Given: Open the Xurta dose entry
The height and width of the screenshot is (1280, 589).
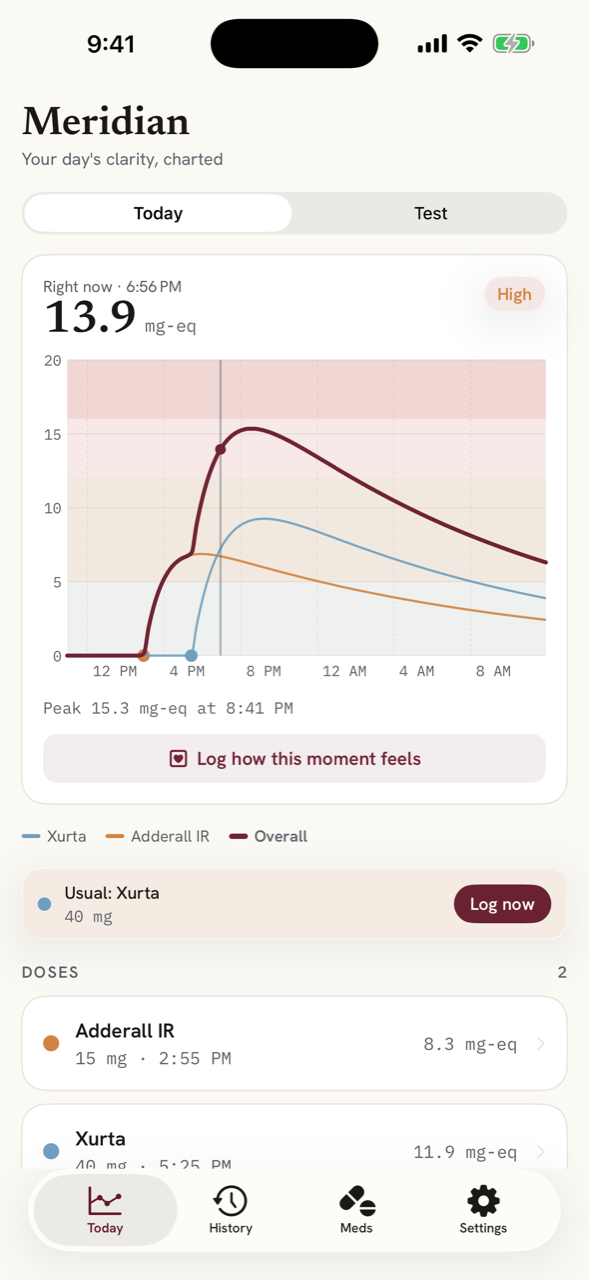Looking at the screenshot, I should 294,1138.
